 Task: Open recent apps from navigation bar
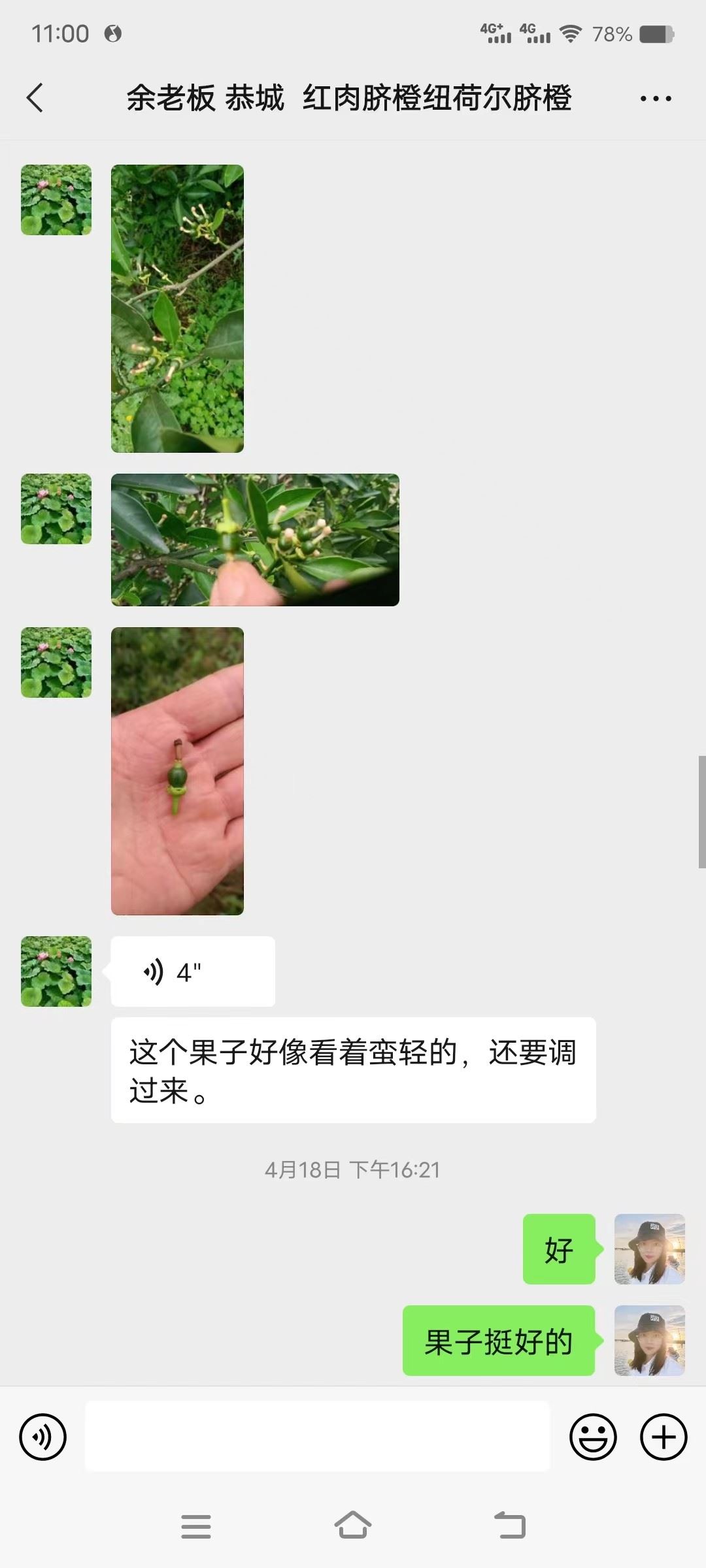tap(195, 1526)
